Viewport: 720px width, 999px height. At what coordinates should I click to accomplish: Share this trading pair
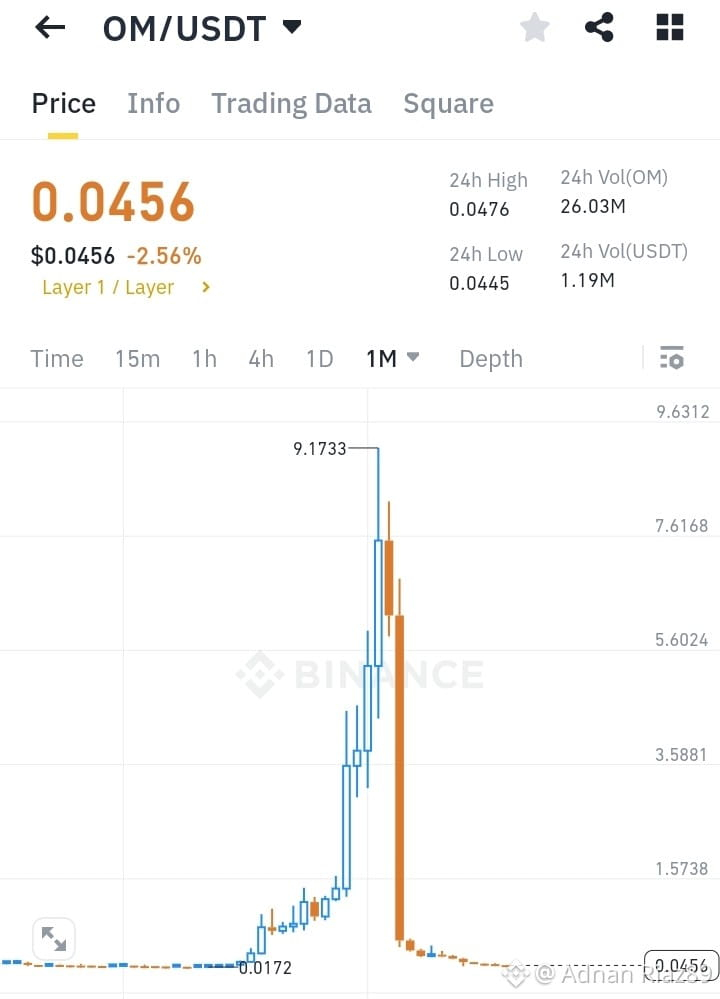tap(599, 27)
